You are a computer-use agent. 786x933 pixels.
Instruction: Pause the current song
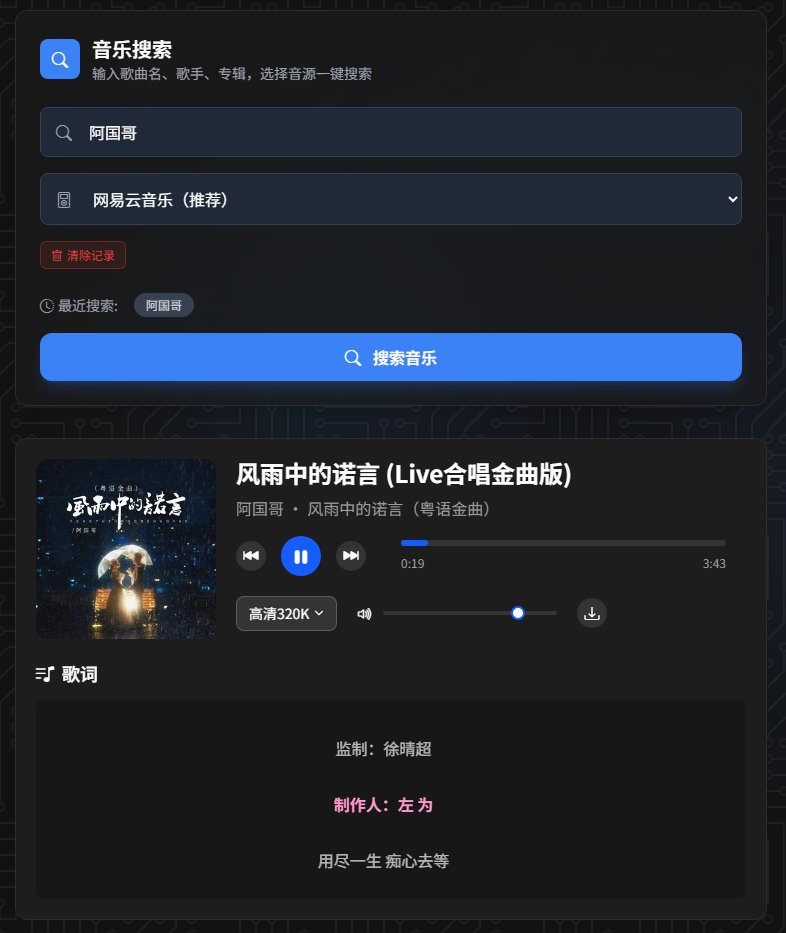click(x=301, y=556)
